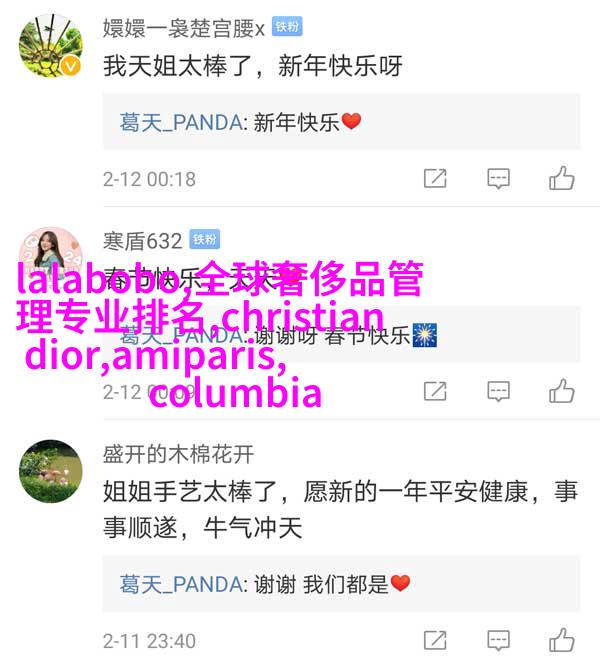The width and height of the screenshot is (600, 662).
Task: Repost the comment by 嬛嬛一袅楚宫腰x
Action: (x=435, y=179)
